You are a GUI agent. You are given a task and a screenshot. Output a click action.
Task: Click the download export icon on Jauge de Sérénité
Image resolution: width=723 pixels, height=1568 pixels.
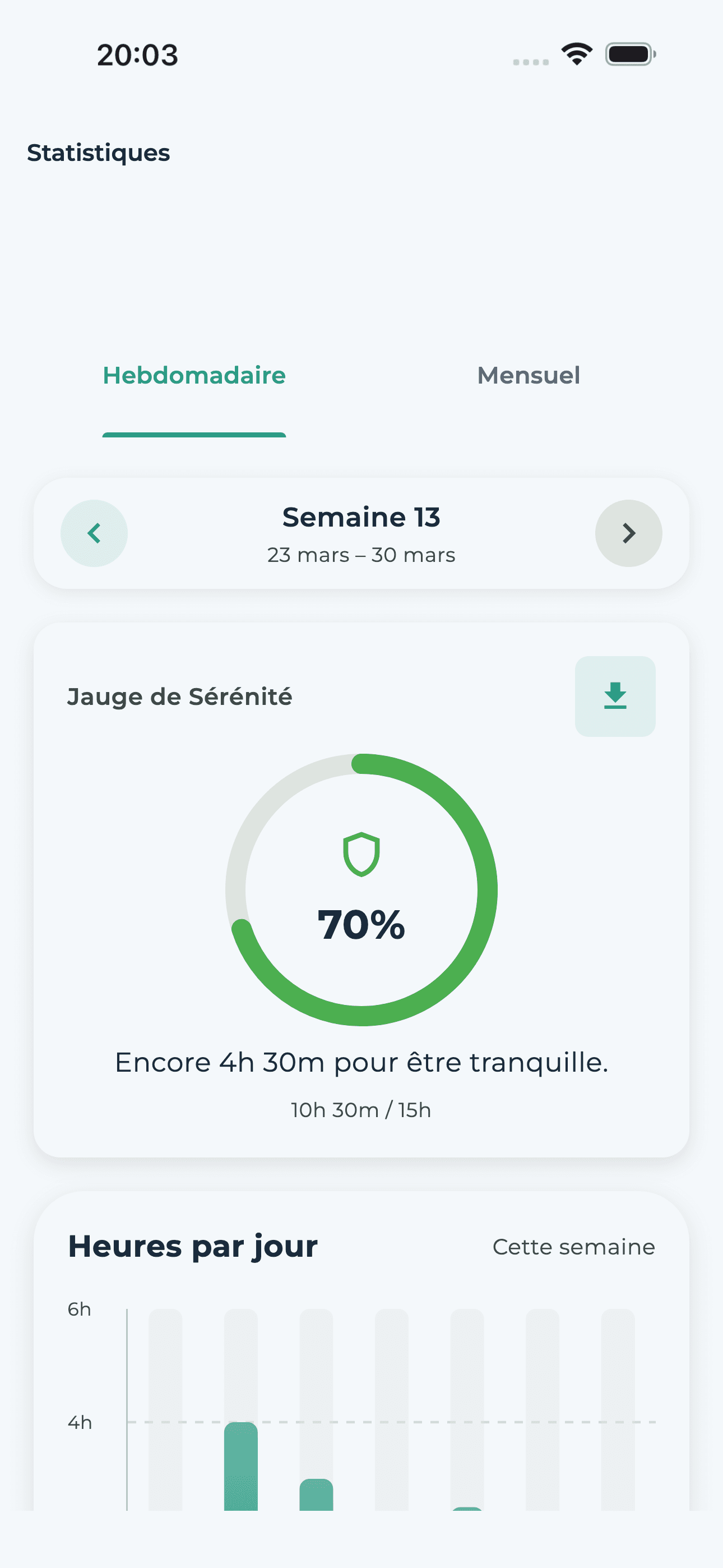coord(615,696)
